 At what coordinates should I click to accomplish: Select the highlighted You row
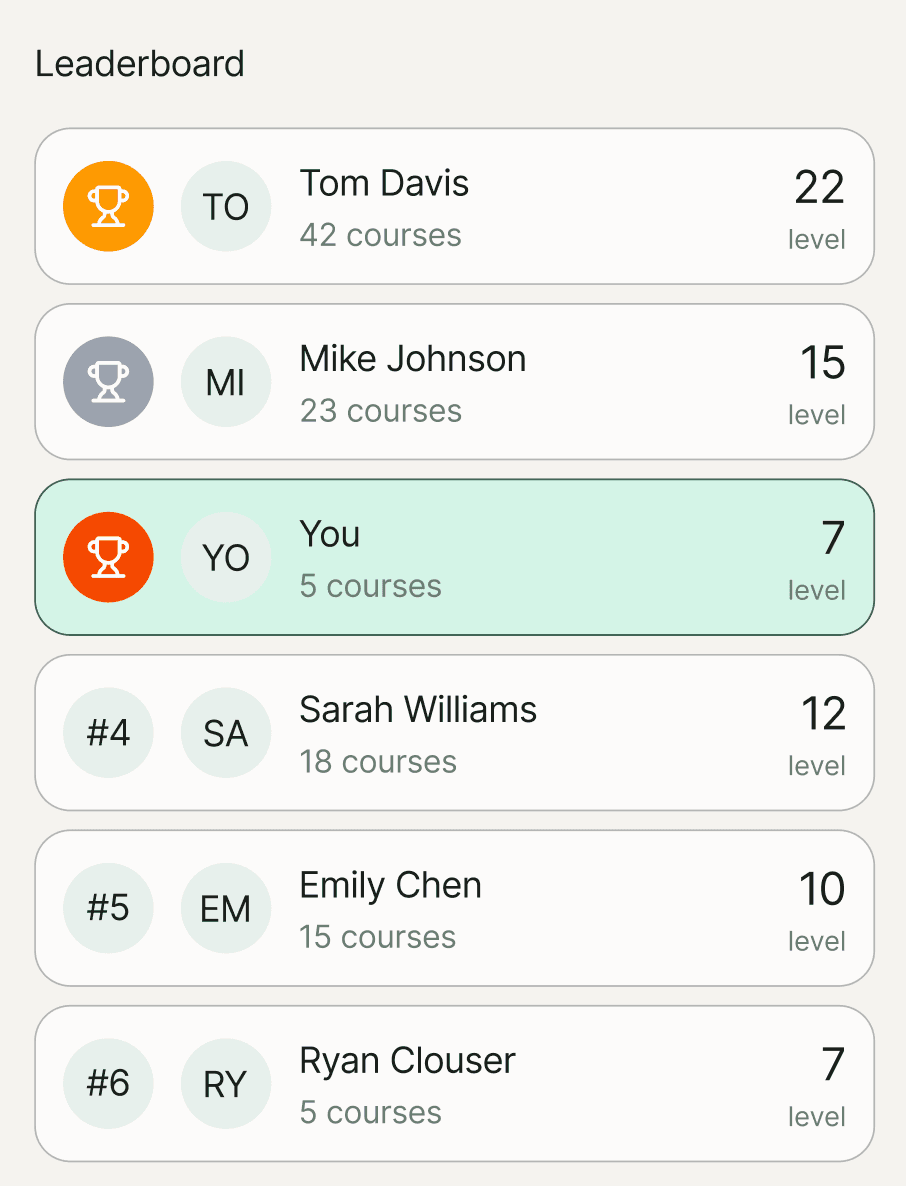click(453, 557)
